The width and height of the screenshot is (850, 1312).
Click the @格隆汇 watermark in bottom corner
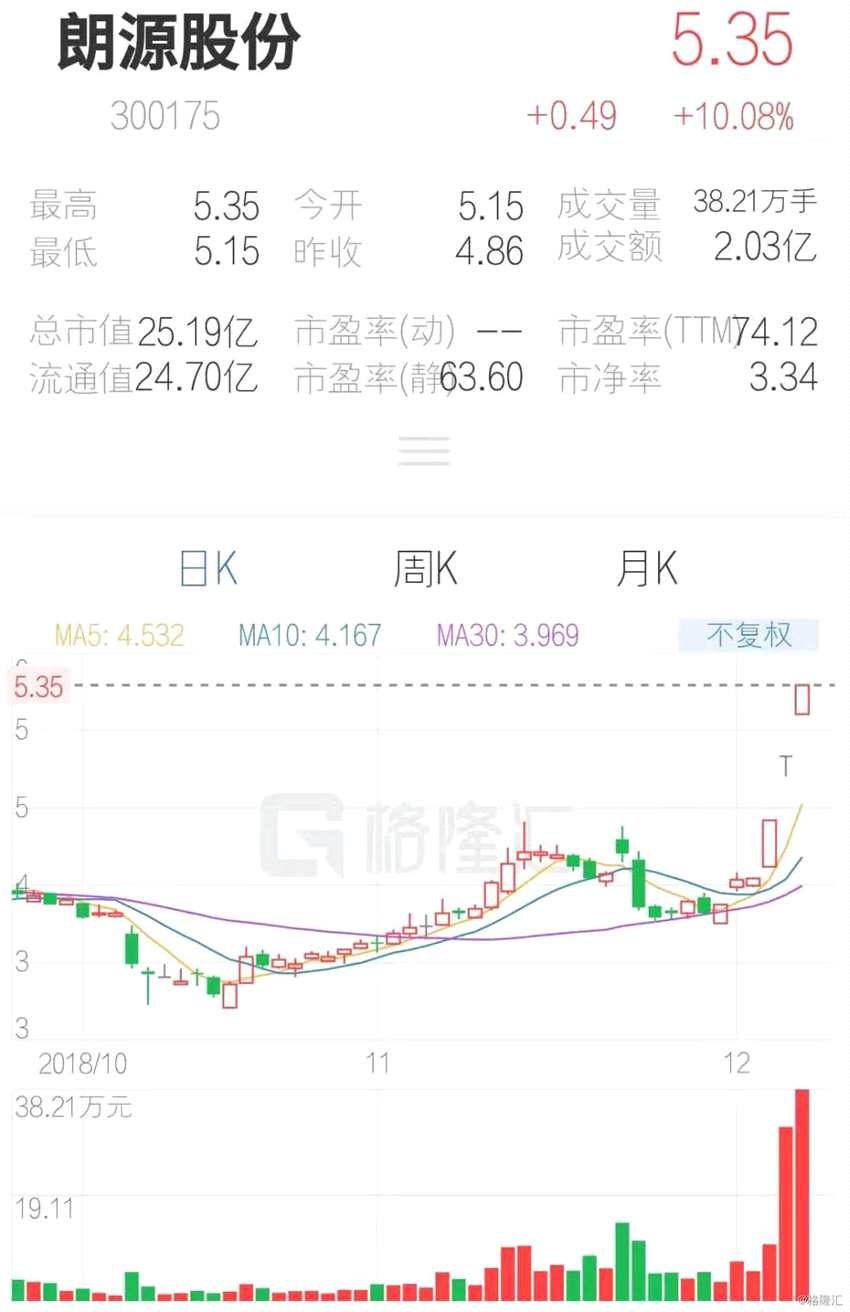820,1300
